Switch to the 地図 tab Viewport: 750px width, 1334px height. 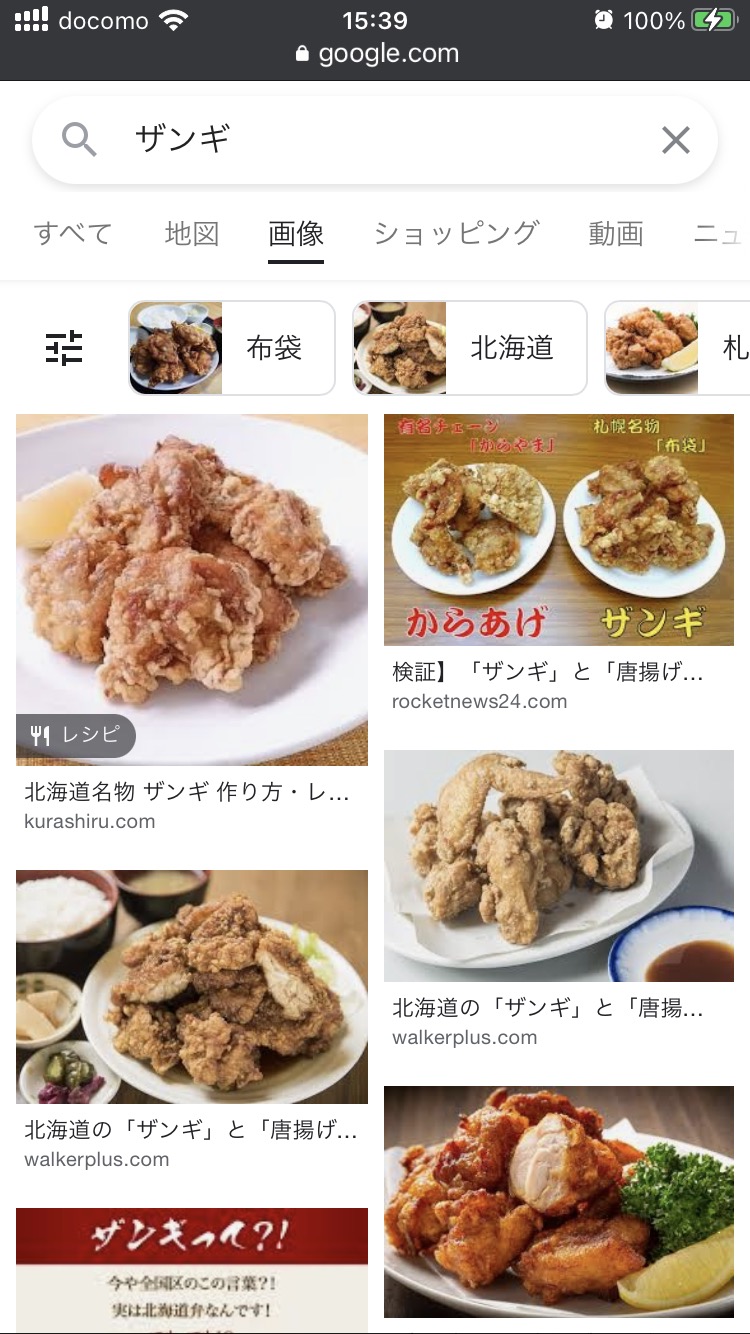pyautogui.click(x=191, y=234)
